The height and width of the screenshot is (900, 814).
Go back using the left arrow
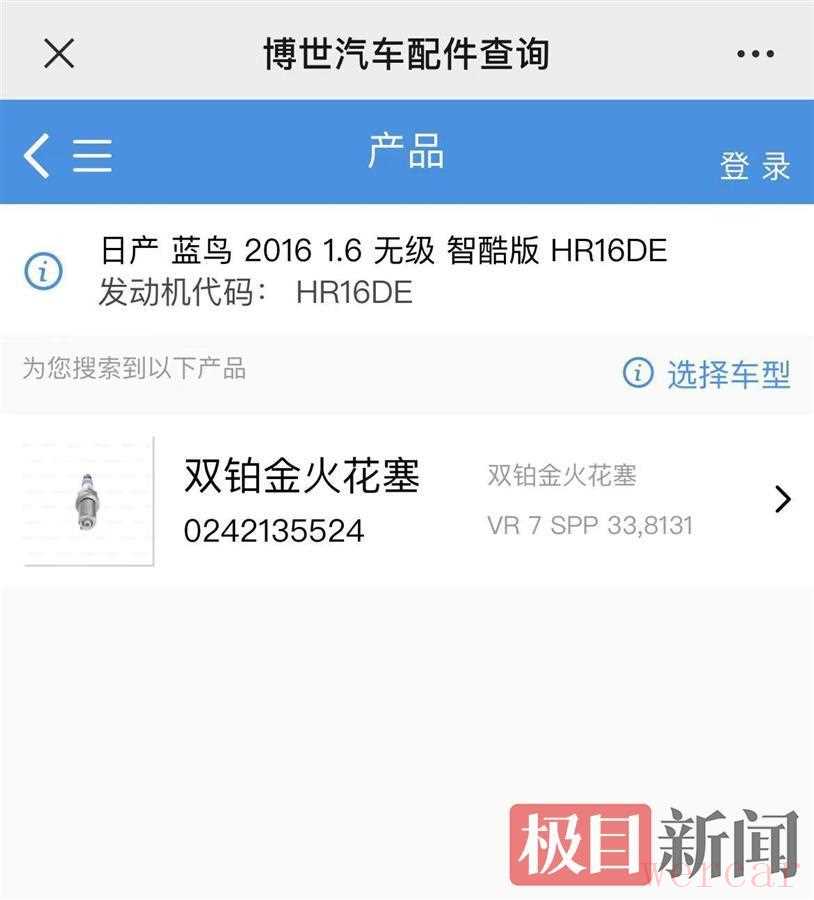36,156
